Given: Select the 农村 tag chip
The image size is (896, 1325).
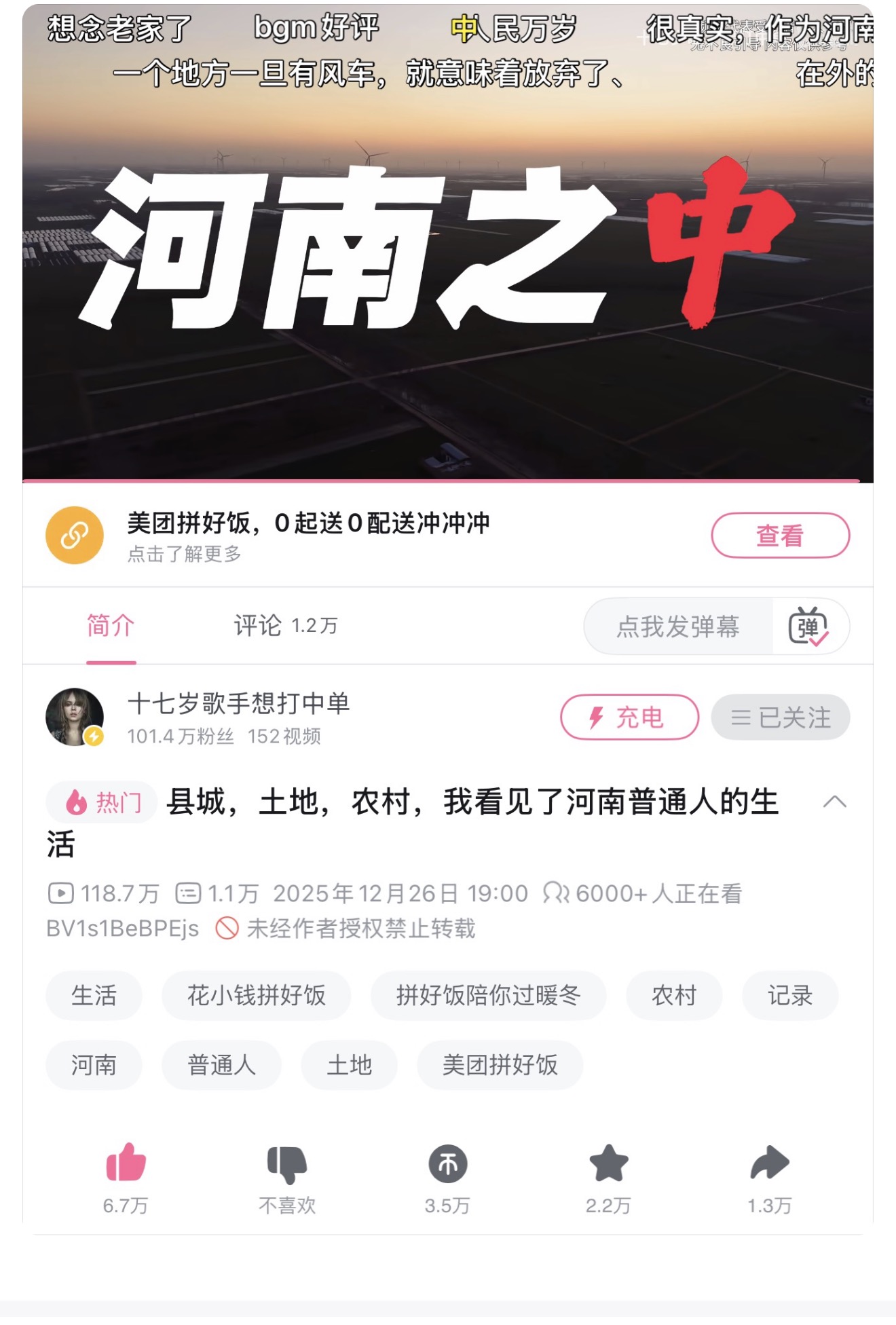Looking at the screenshot, I should coord(673,996).
